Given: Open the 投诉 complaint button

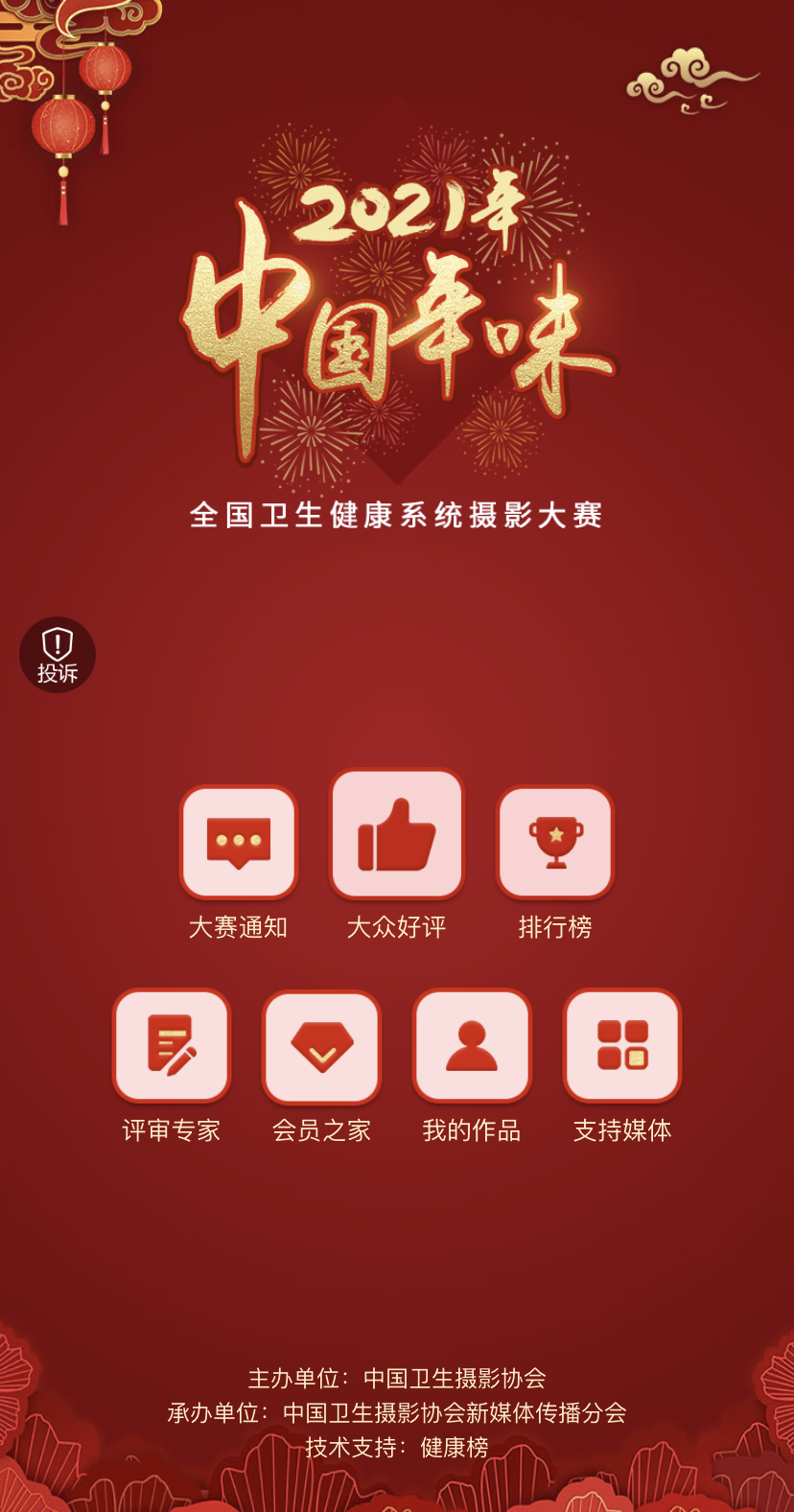Looking at the screenshot, I should point(58,655).
